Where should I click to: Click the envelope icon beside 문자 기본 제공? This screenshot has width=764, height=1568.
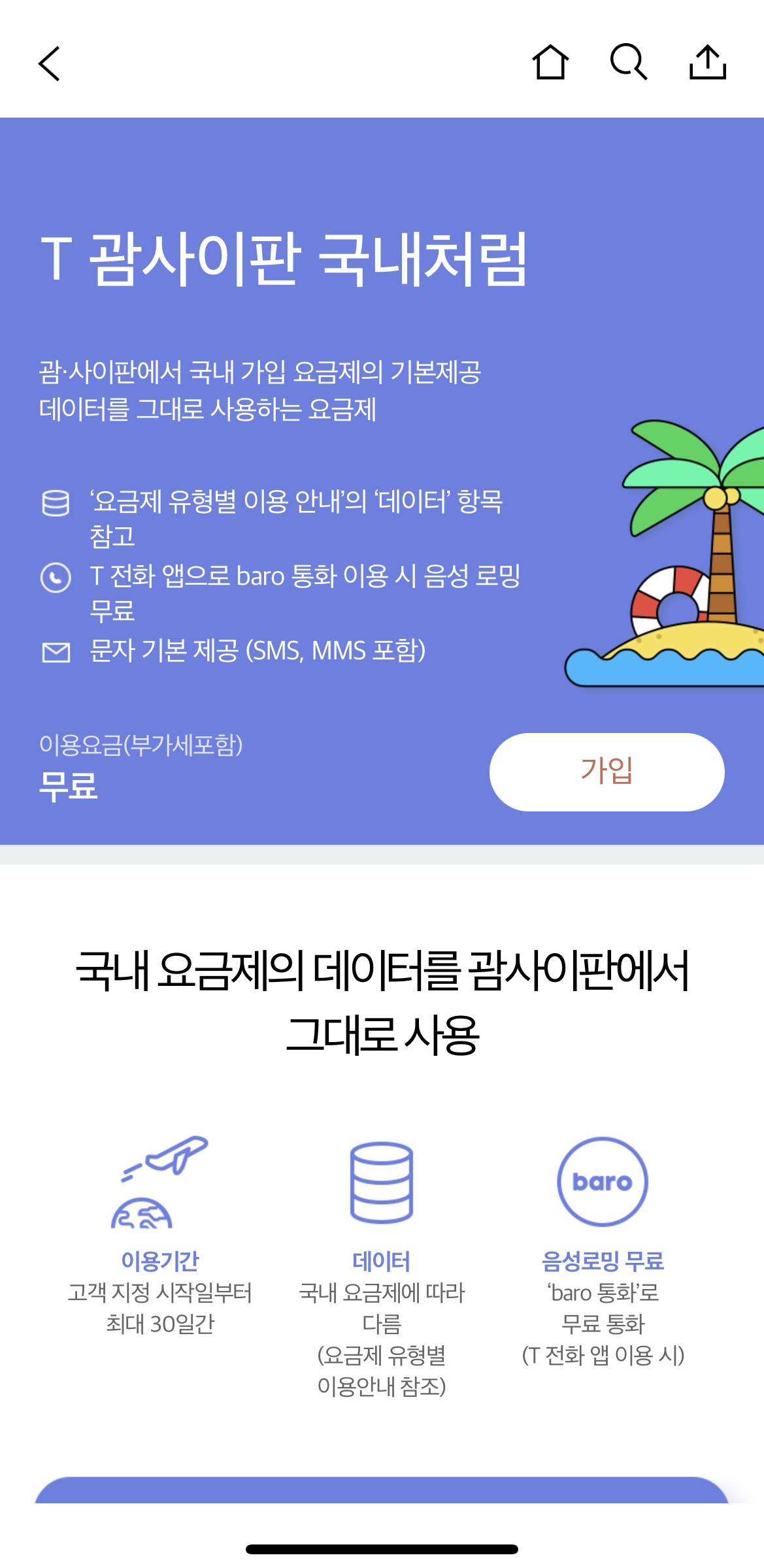(x=55, y=651)
